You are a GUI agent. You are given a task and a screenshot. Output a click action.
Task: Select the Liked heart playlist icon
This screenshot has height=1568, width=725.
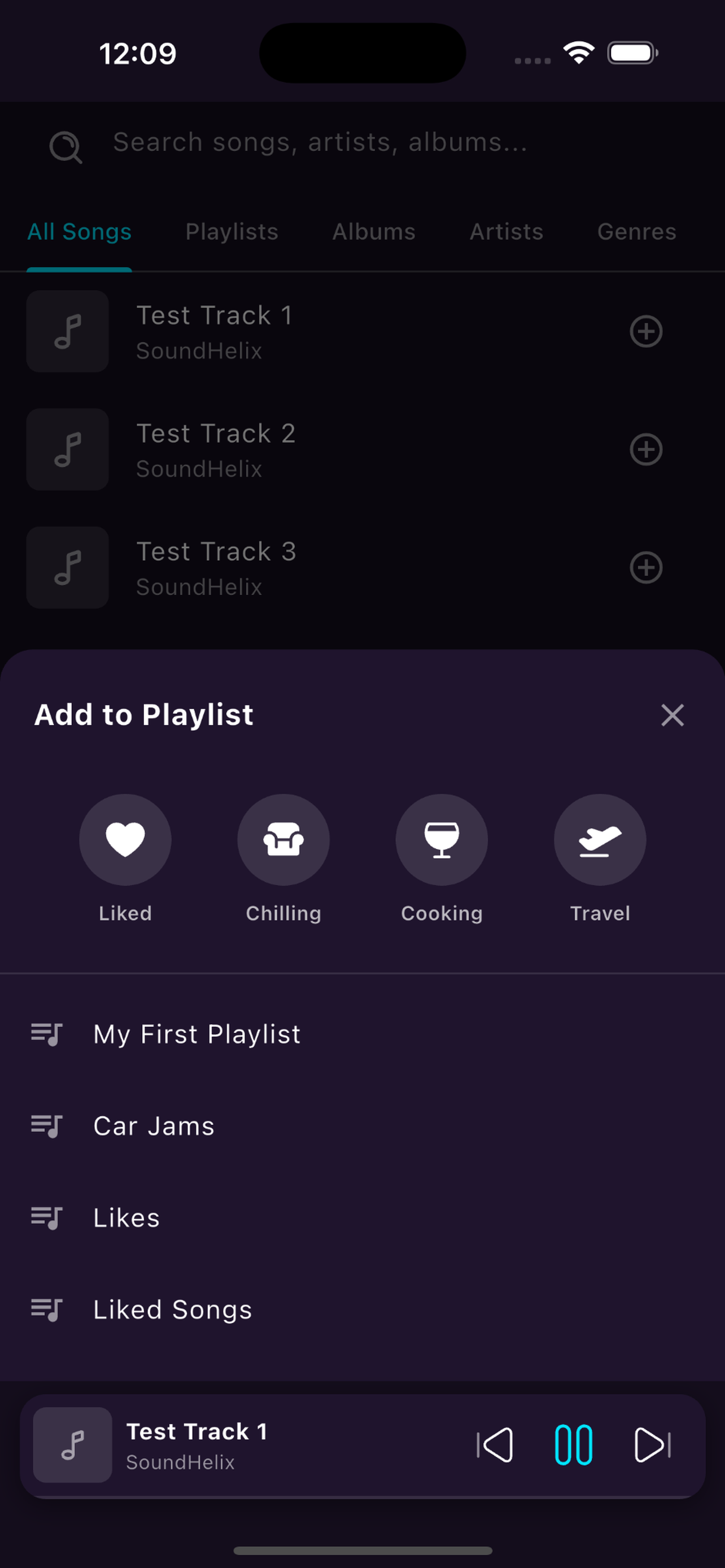point(125,839)
